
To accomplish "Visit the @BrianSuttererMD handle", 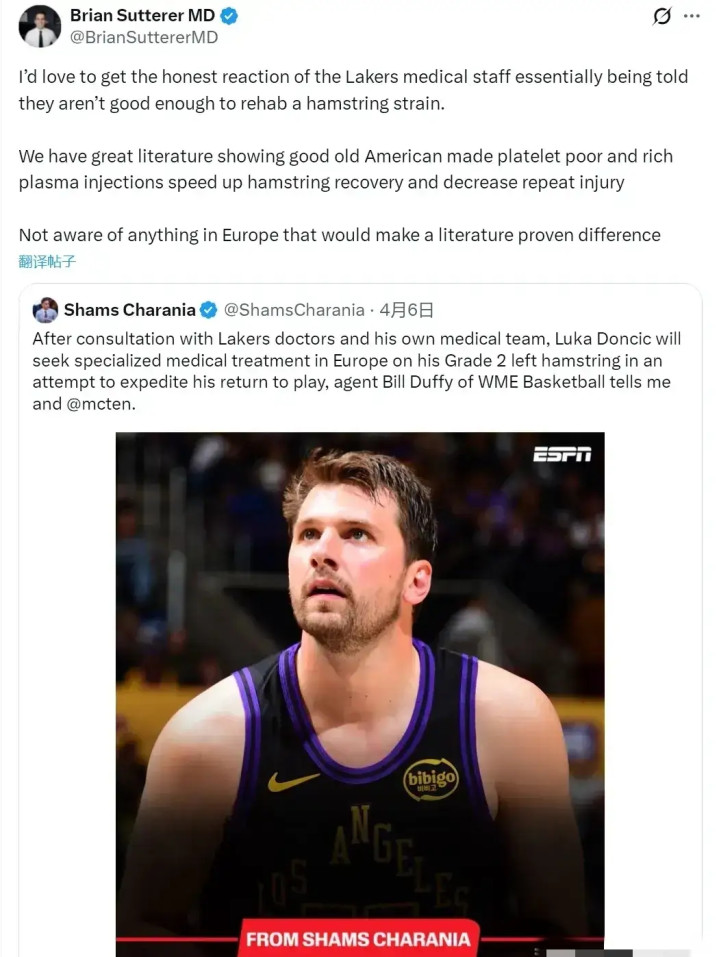I will [144, 37].
